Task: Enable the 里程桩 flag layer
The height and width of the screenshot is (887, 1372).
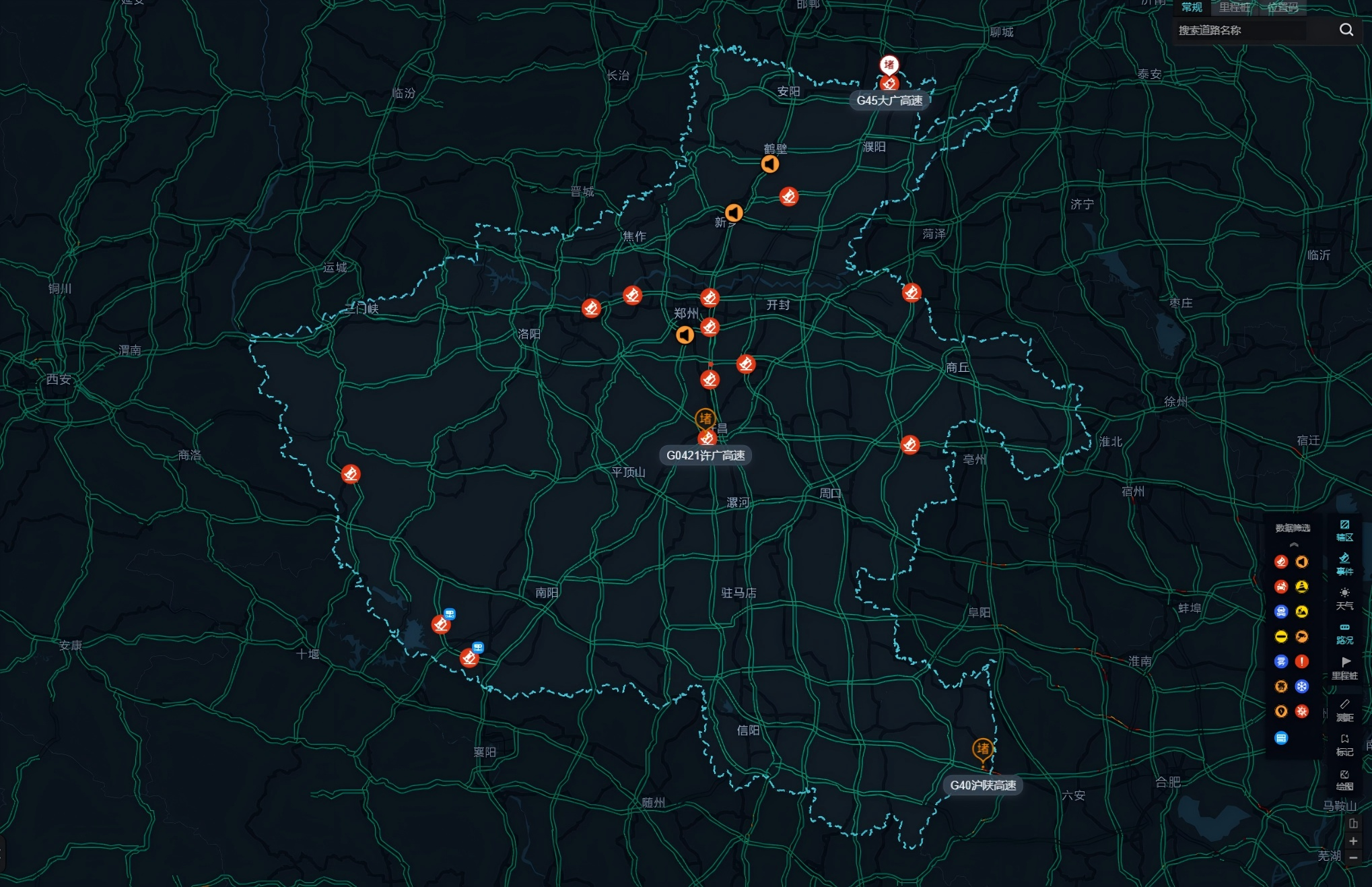Action: 1344,668
